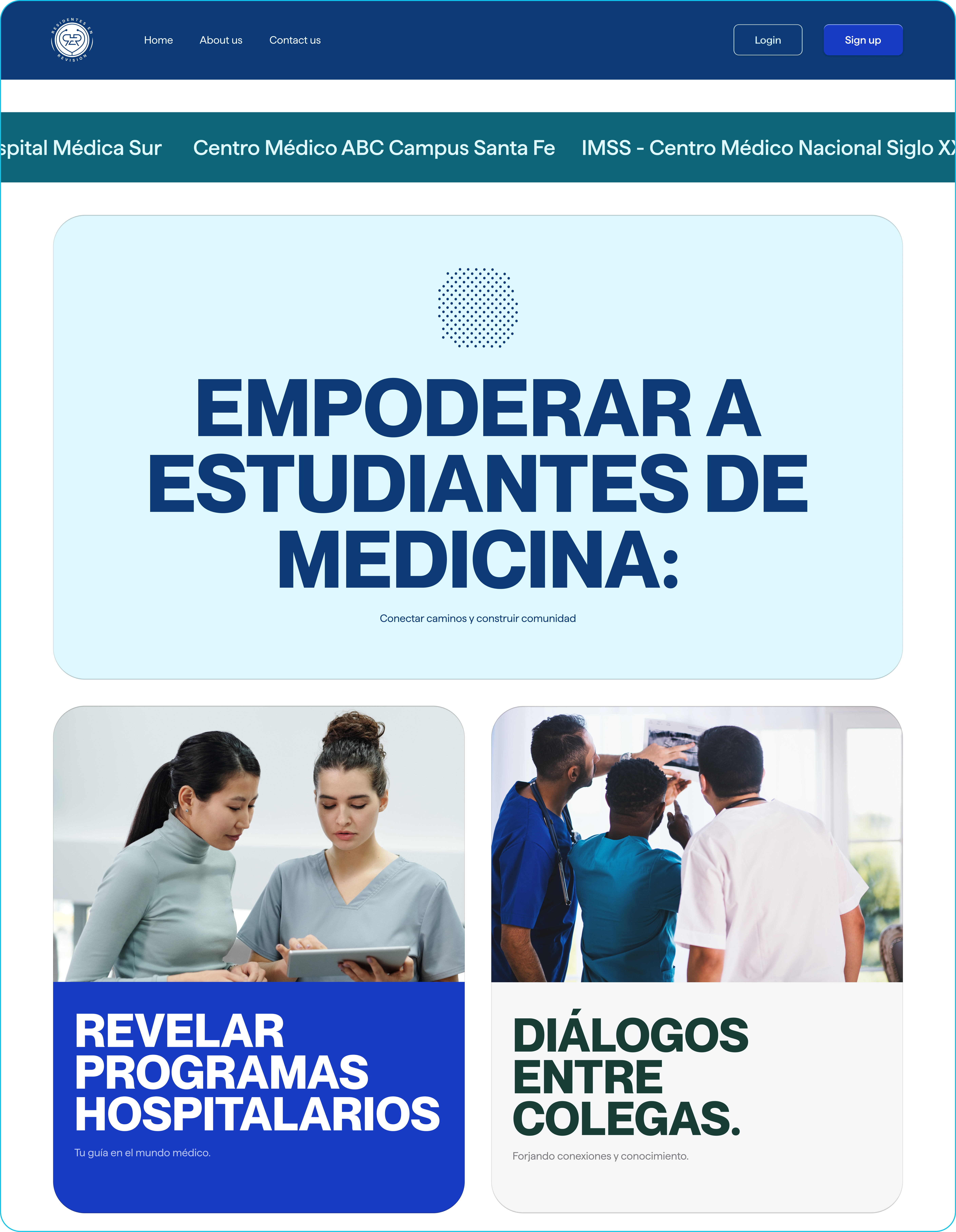Open the Contact us page
This screenshot has height=1232, width=956.
[x=295, y=40]
